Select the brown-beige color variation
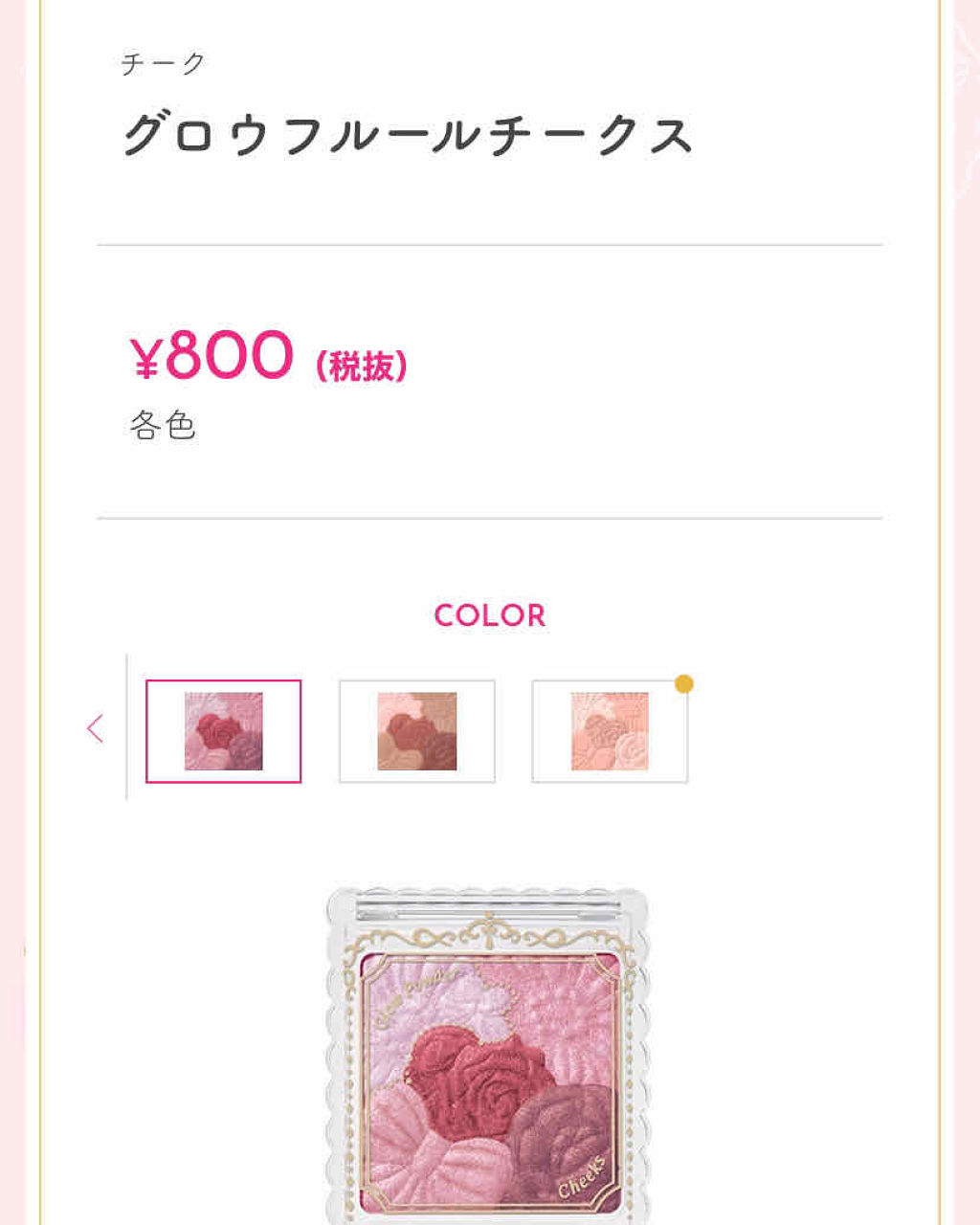 click(416, 731)
